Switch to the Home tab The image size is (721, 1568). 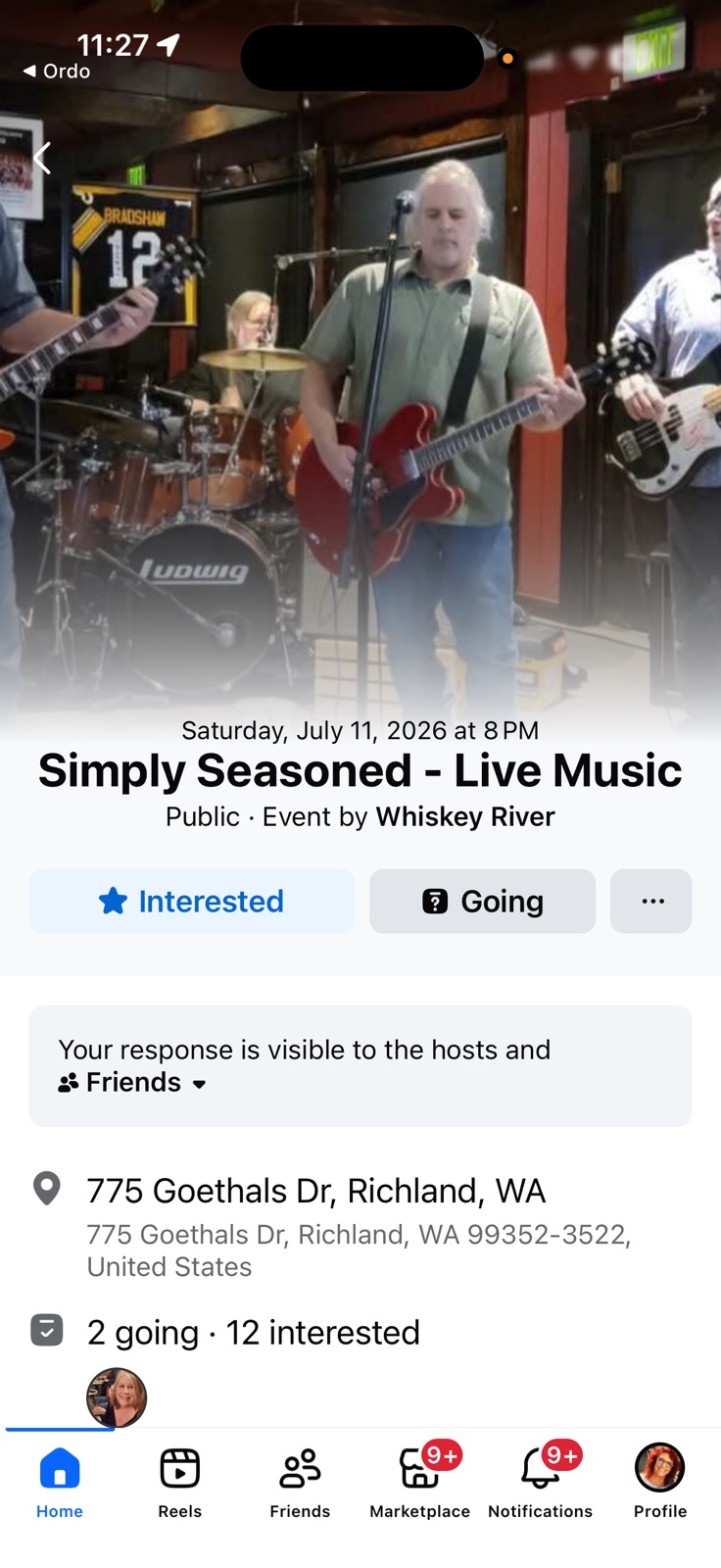point(60,1481)
